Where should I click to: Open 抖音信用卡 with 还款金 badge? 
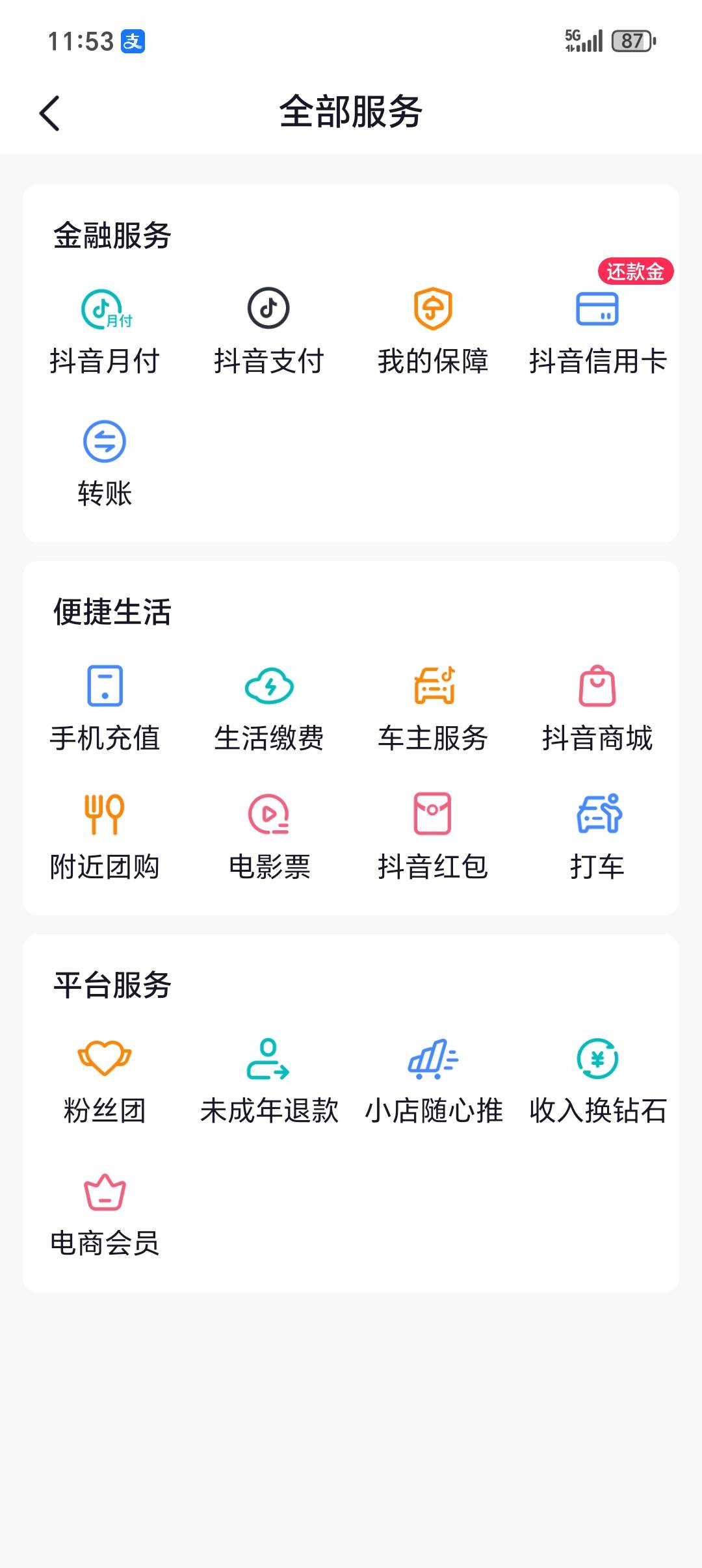[598, 332]
